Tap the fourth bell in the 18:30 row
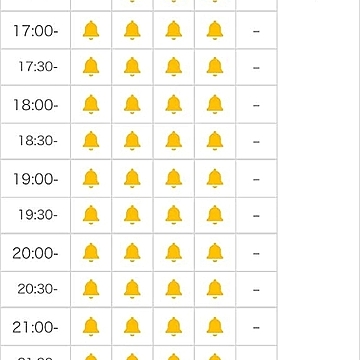 coord(215,141)
